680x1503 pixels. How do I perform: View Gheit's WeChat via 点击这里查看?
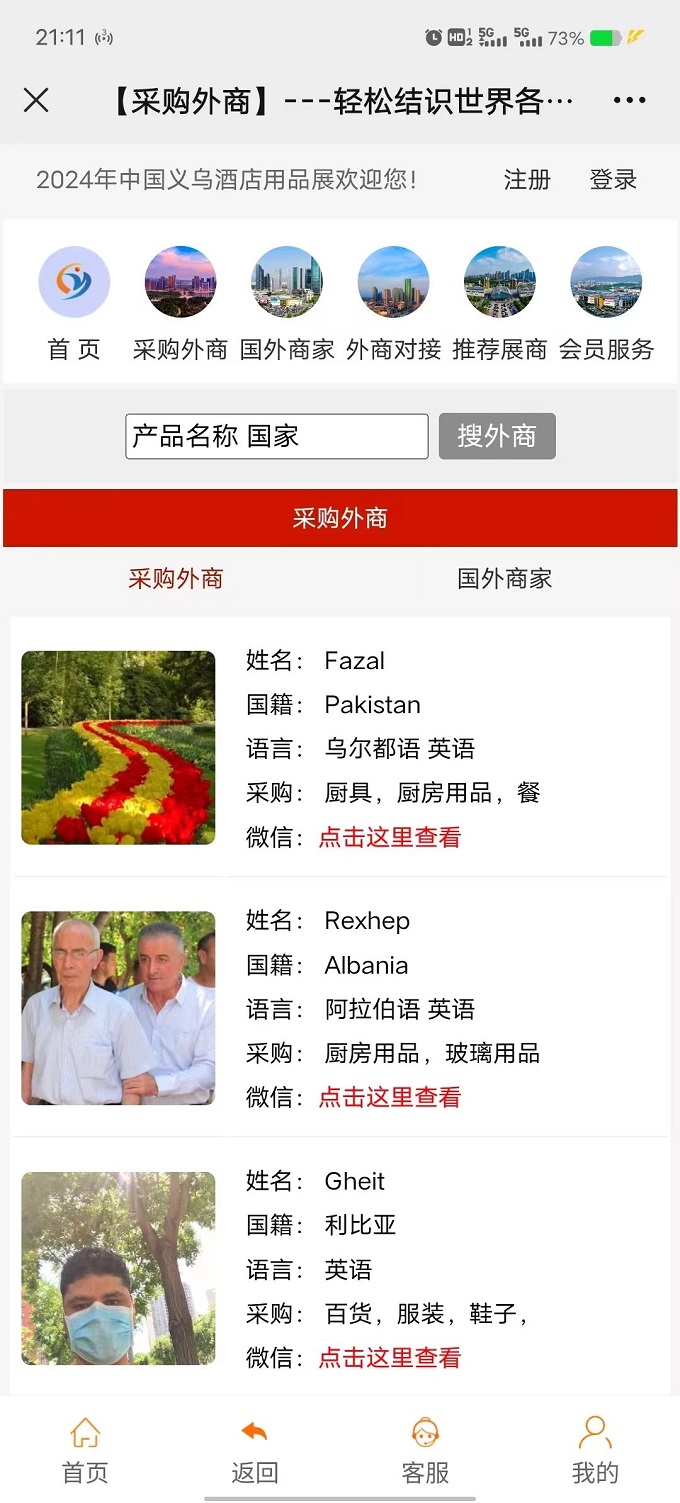[390, 1357]
